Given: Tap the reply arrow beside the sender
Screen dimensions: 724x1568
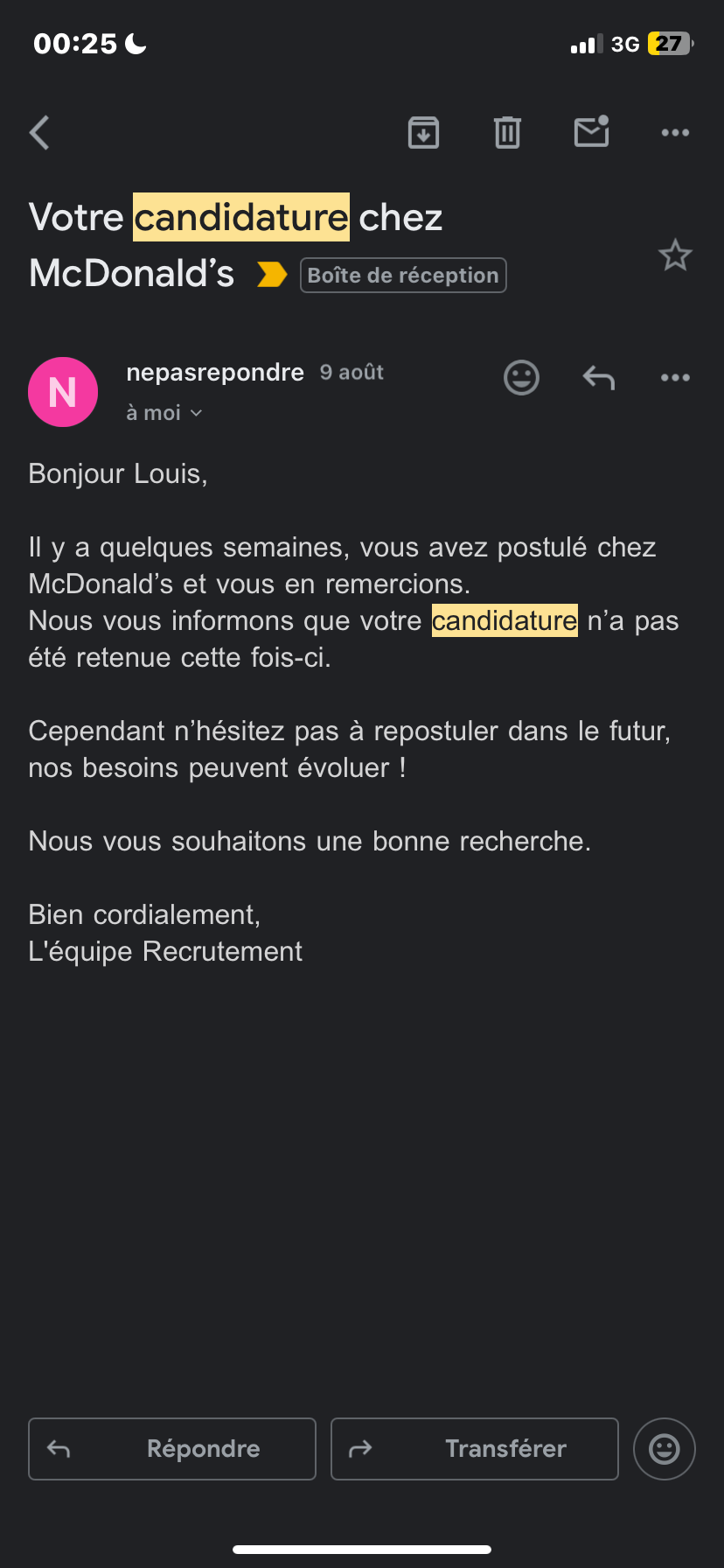Looking at the screenshot, I should [599, 378].
